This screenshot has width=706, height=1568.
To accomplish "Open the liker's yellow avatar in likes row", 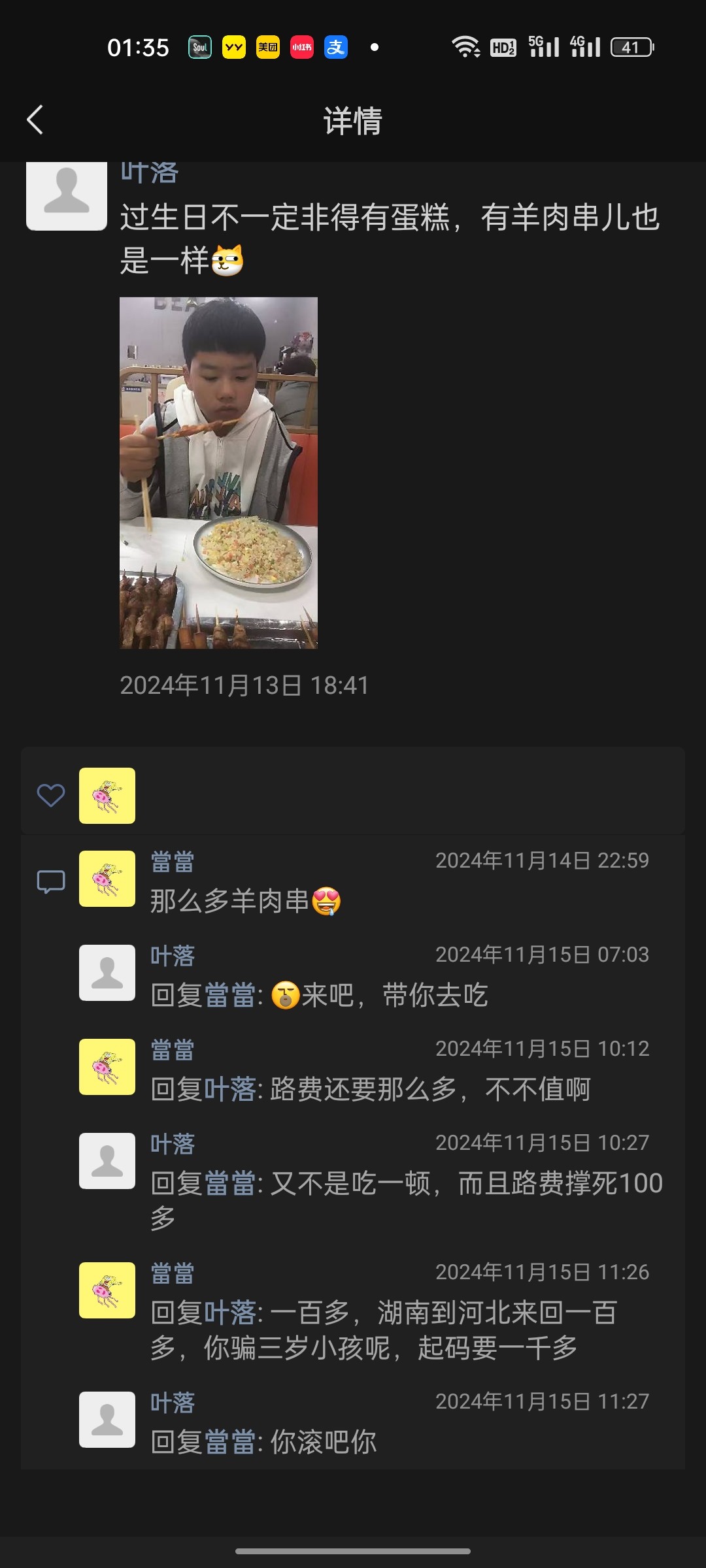I will 107,796.
